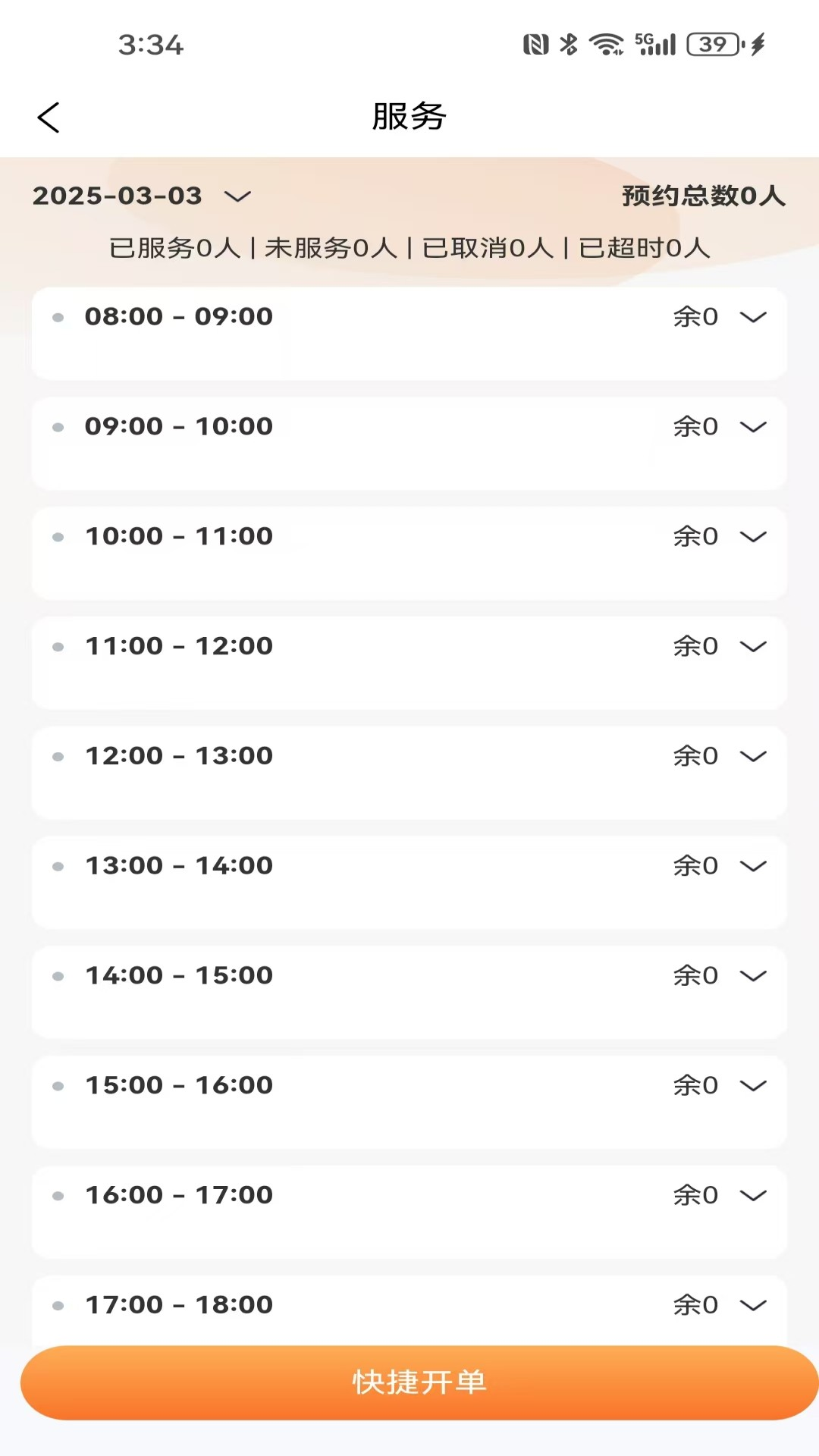
Task: Expand the 17:00 - 18:00 time slot
Action: pos(753,1305)
